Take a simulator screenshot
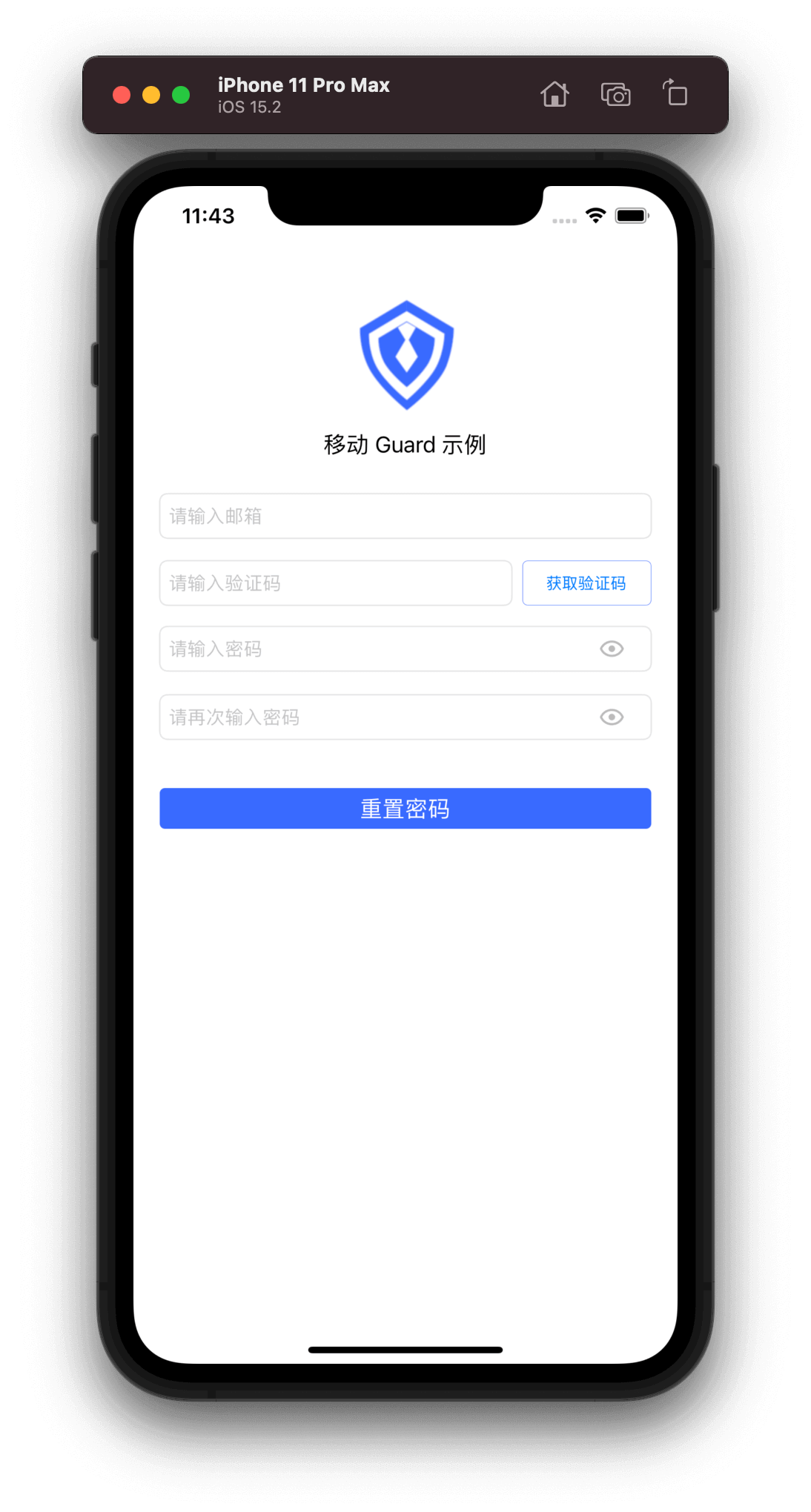Screen dimensions: 811x1512 (x=615, y=95)
